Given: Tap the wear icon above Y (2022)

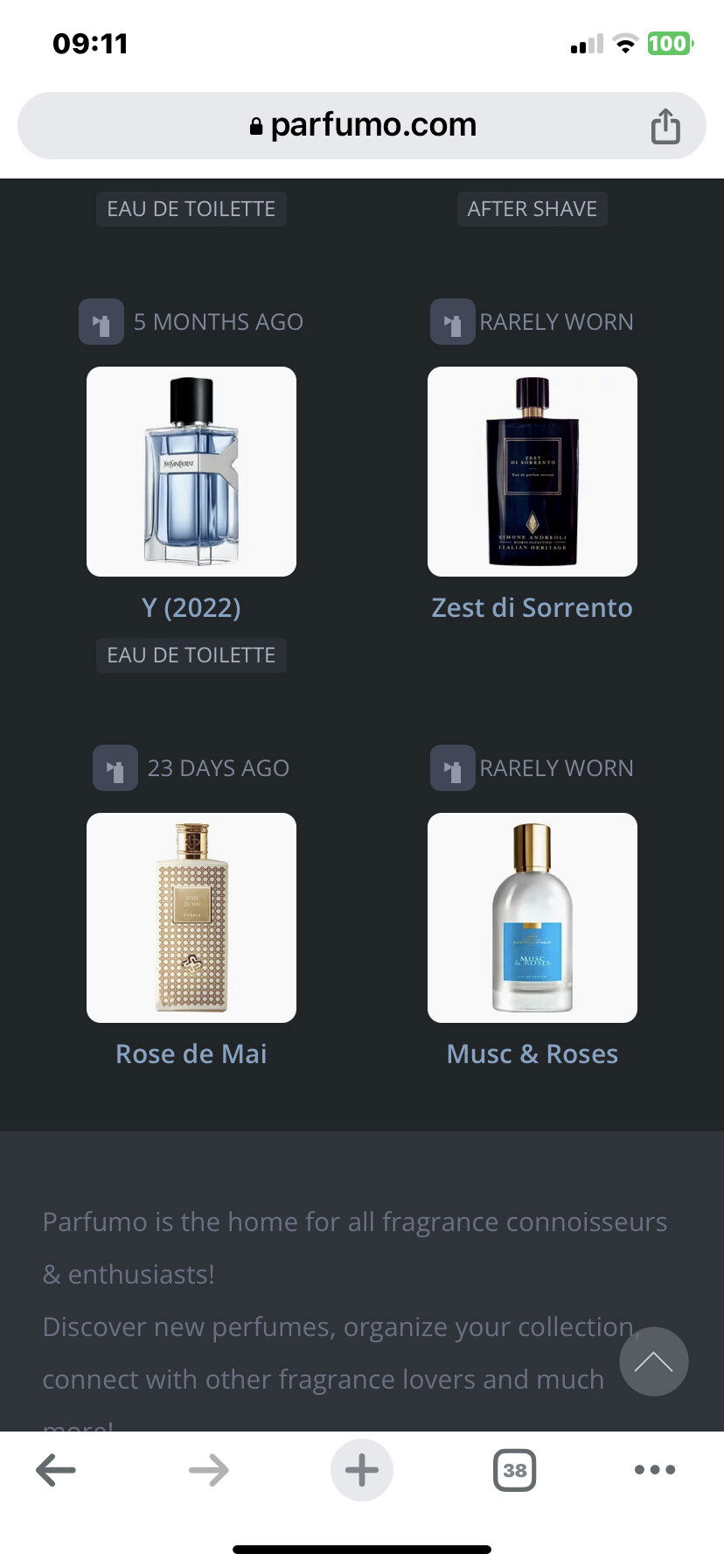Looking at the screenshot, I should (101, 322).
